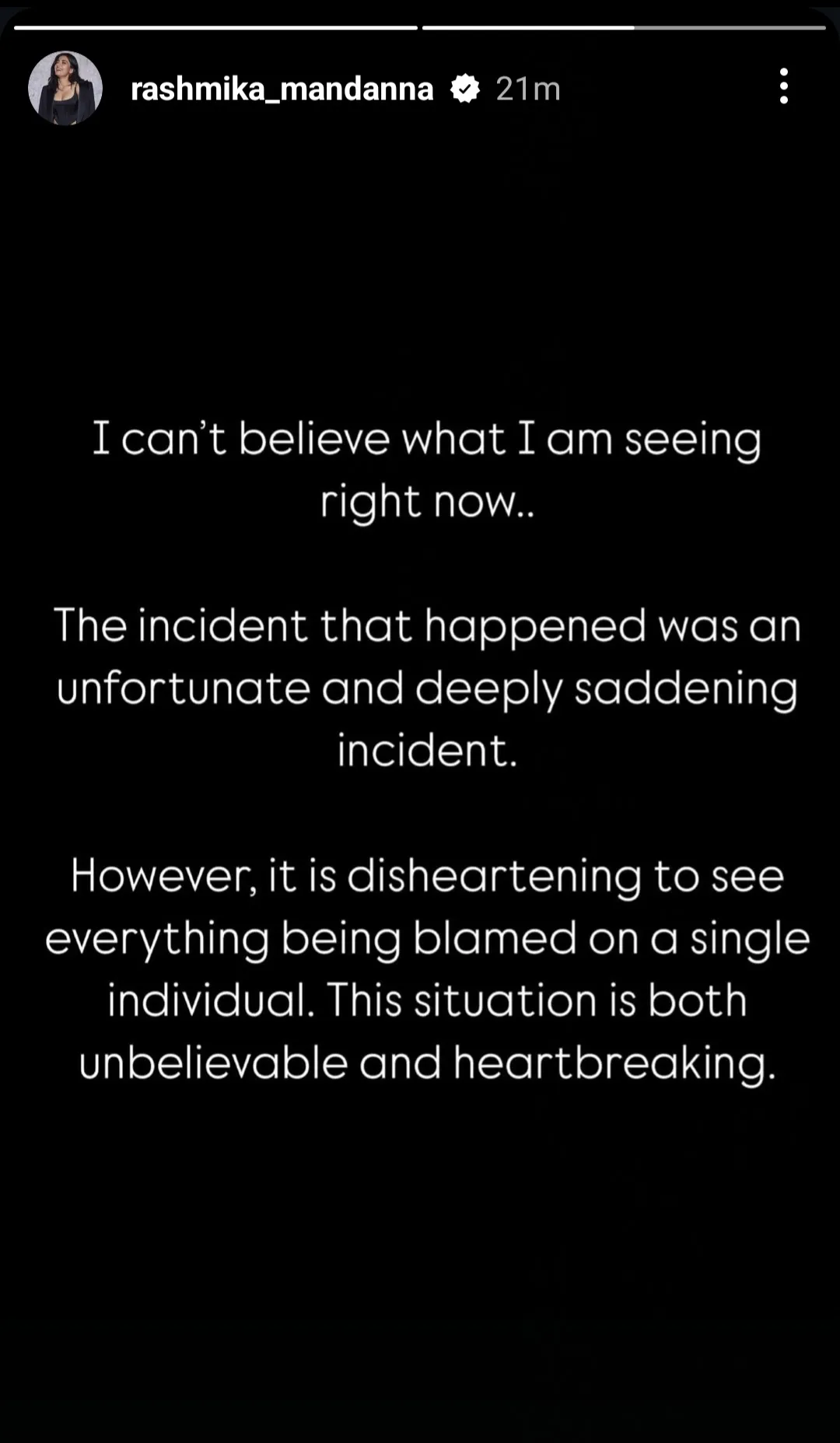840x1443 pixels.
Task: Tap the rashmika_mandanna username
Action: click(282, 89)
